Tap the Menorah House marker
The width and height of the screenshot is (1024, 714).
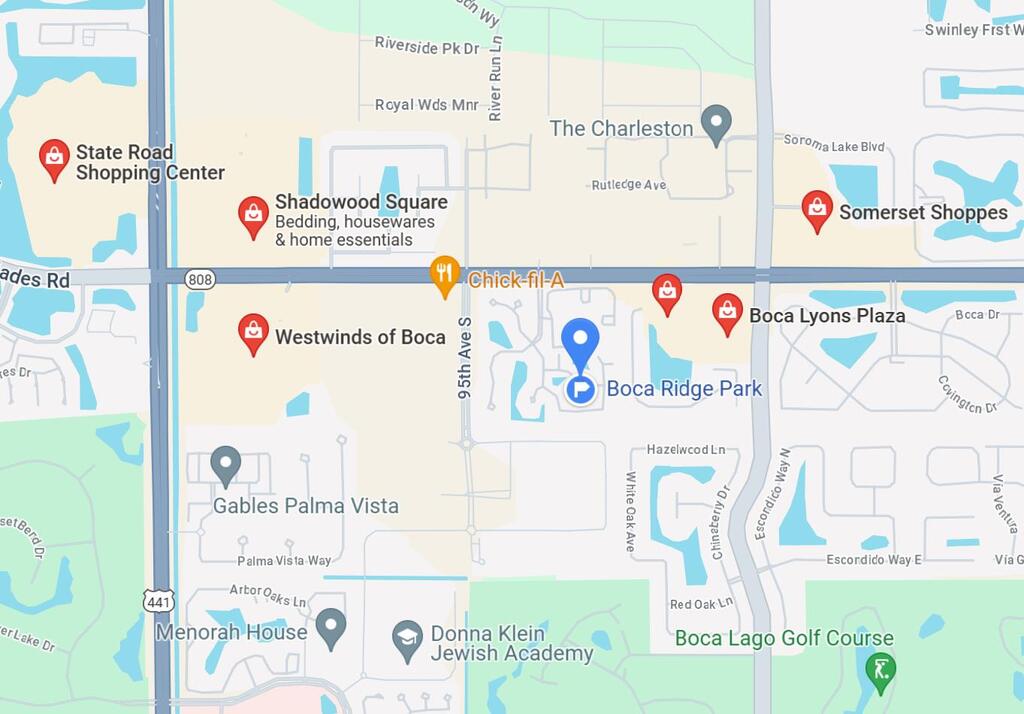(x=330, y=628)
